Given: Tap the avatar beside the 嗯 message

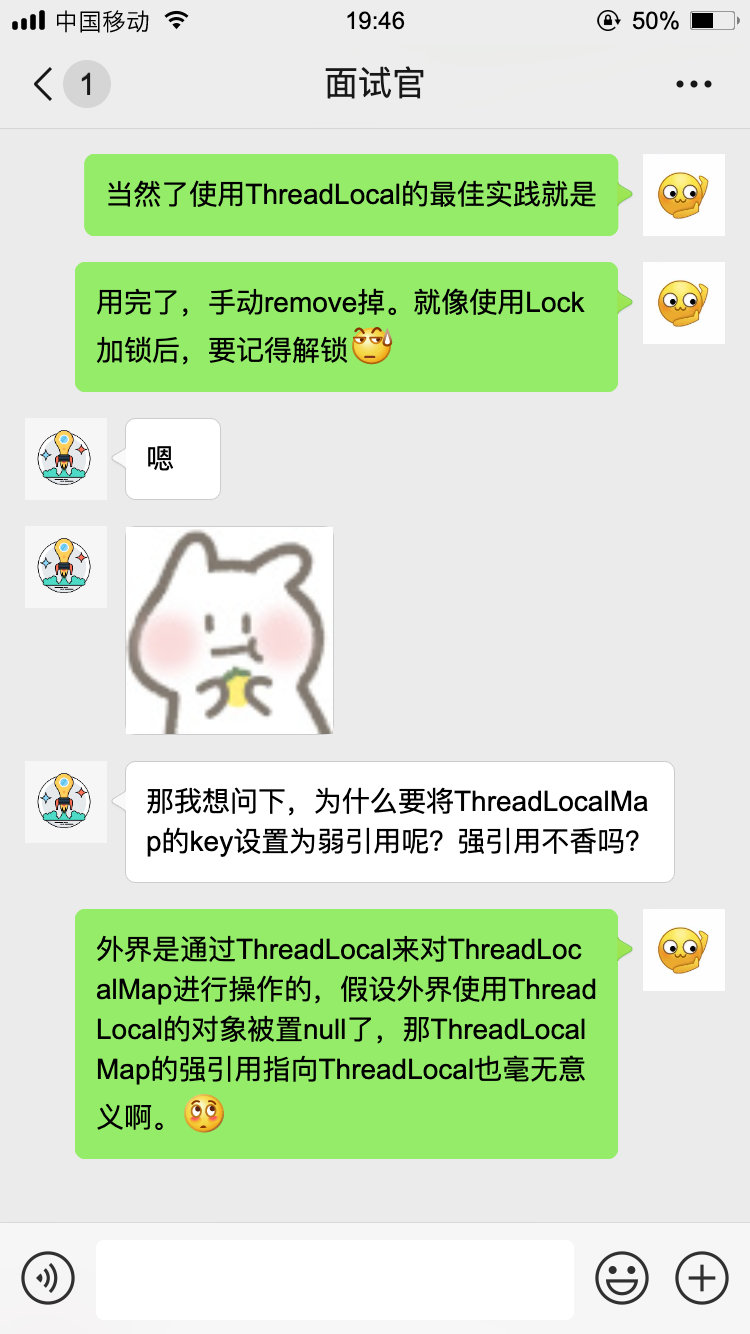Looking at the screenshot, I should [x=65, y=459].
